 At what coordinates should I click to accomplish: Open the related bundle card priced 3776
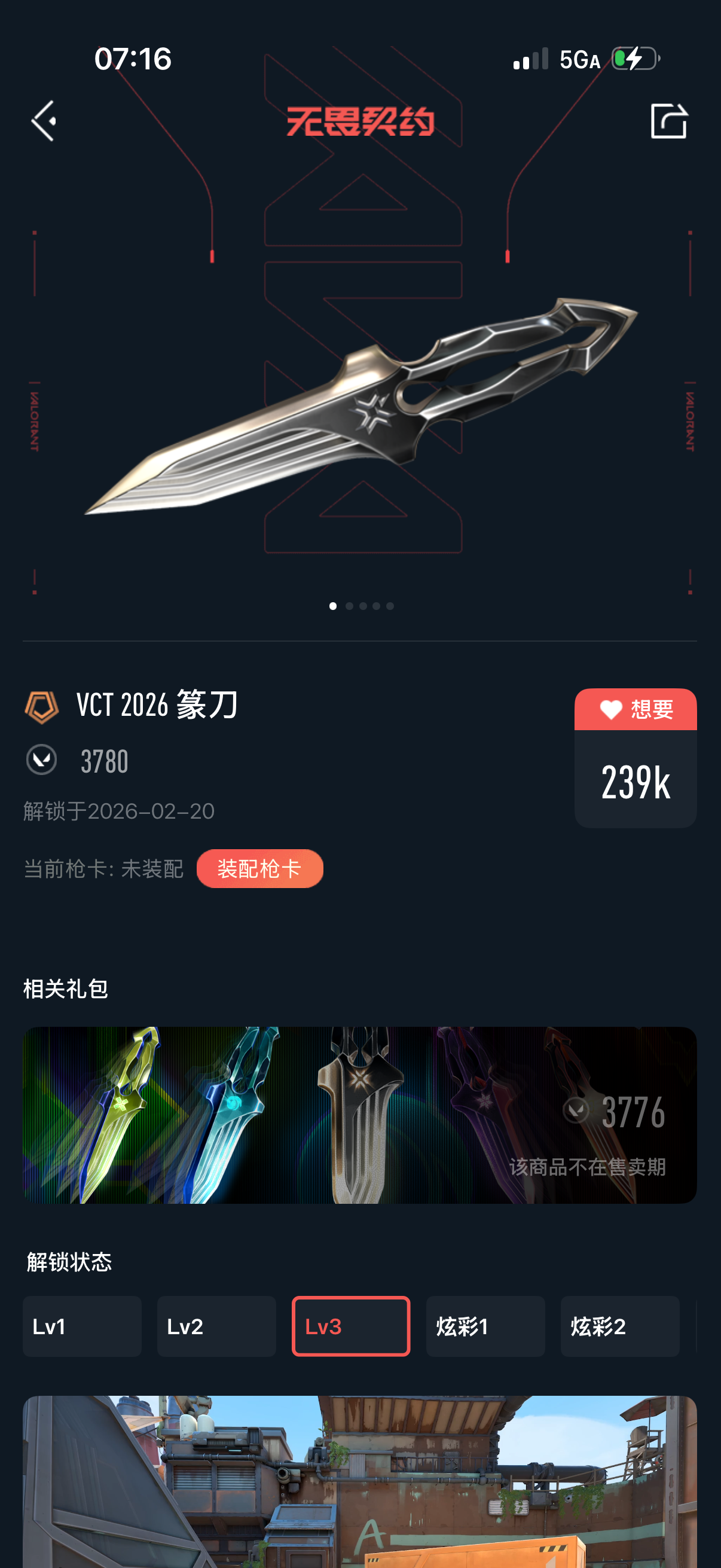point(359,1115)
